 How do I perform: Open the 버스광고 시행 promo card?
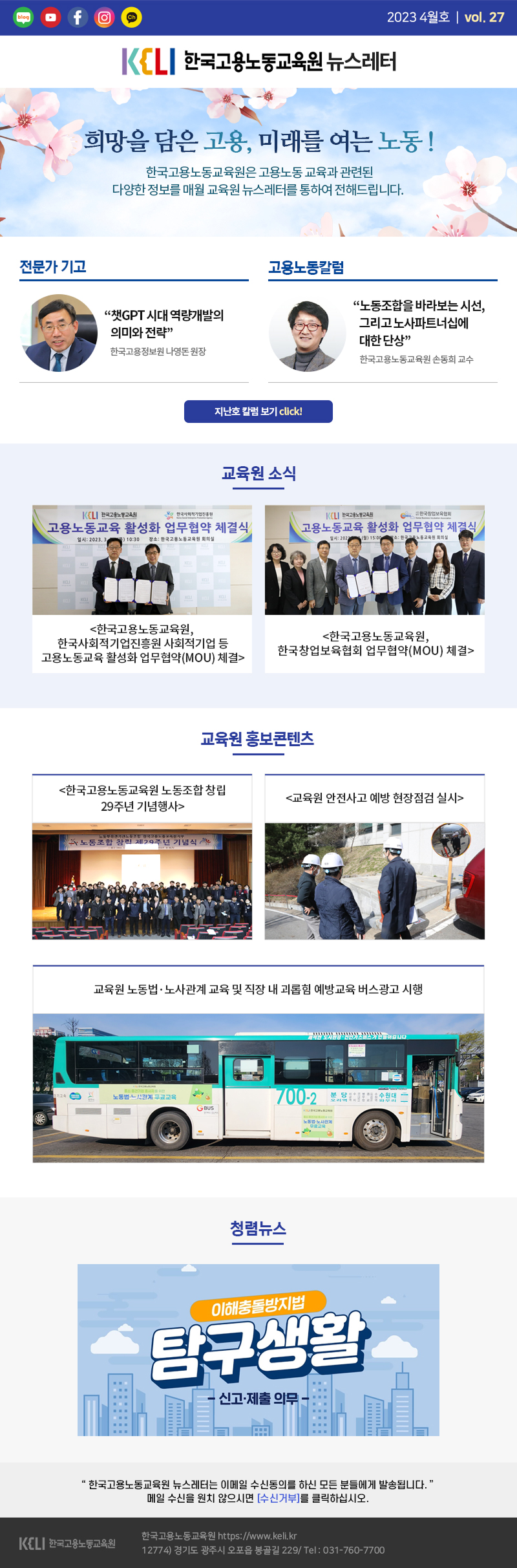point(258,1067)
